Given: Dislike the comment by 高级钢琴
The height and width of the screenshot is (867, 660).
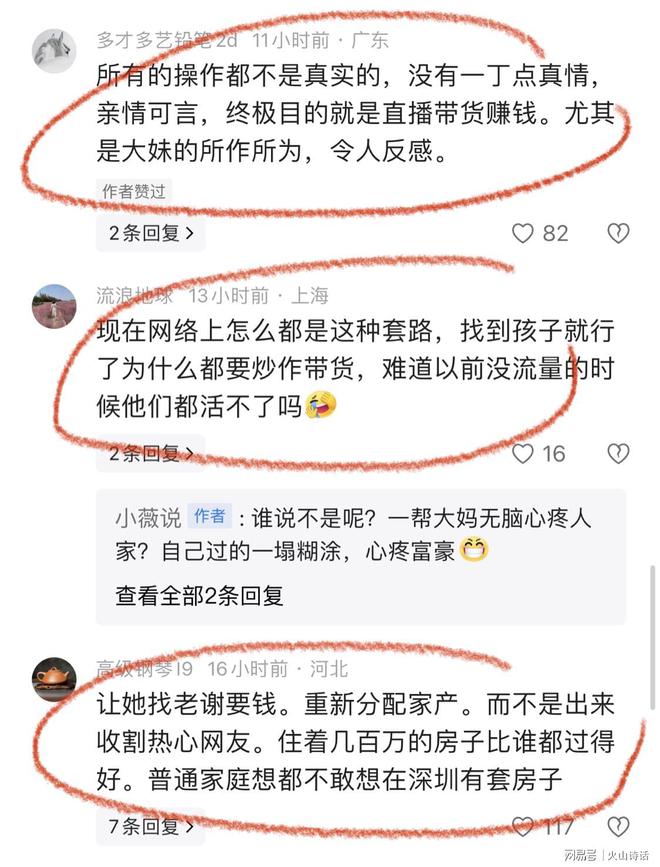Looking at the screenshot, I should (x=618, y=826).
